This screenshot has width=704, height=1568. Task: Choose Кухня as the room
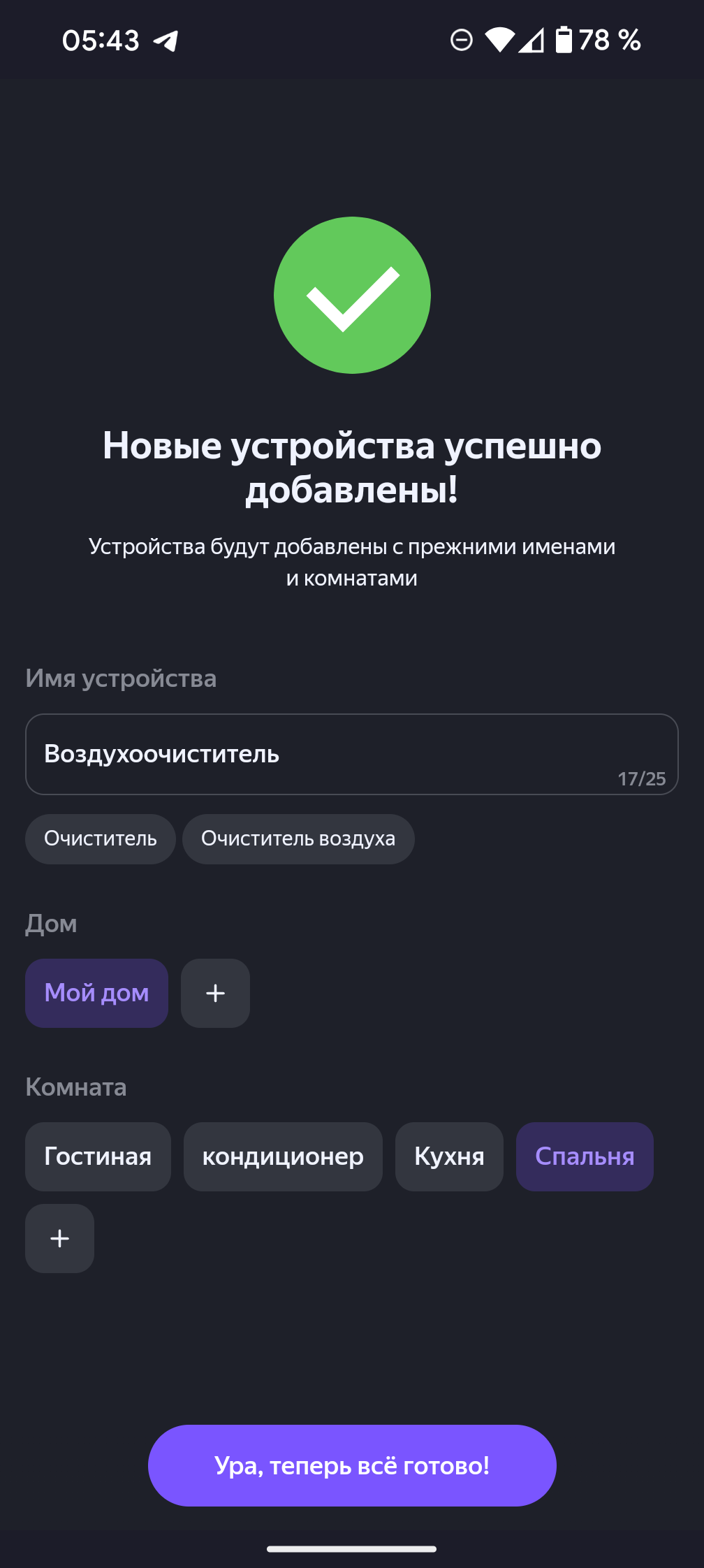click(449, 1156)
